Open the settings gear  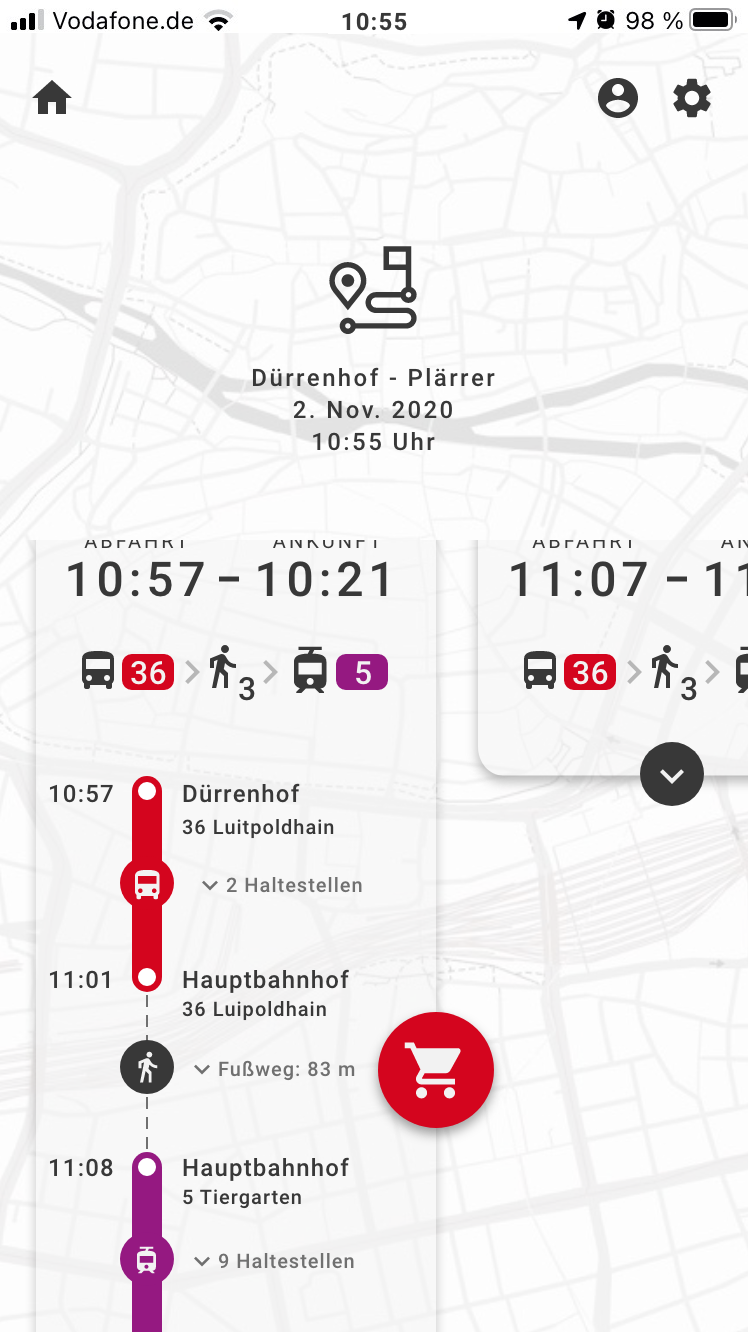coord(692,98)
